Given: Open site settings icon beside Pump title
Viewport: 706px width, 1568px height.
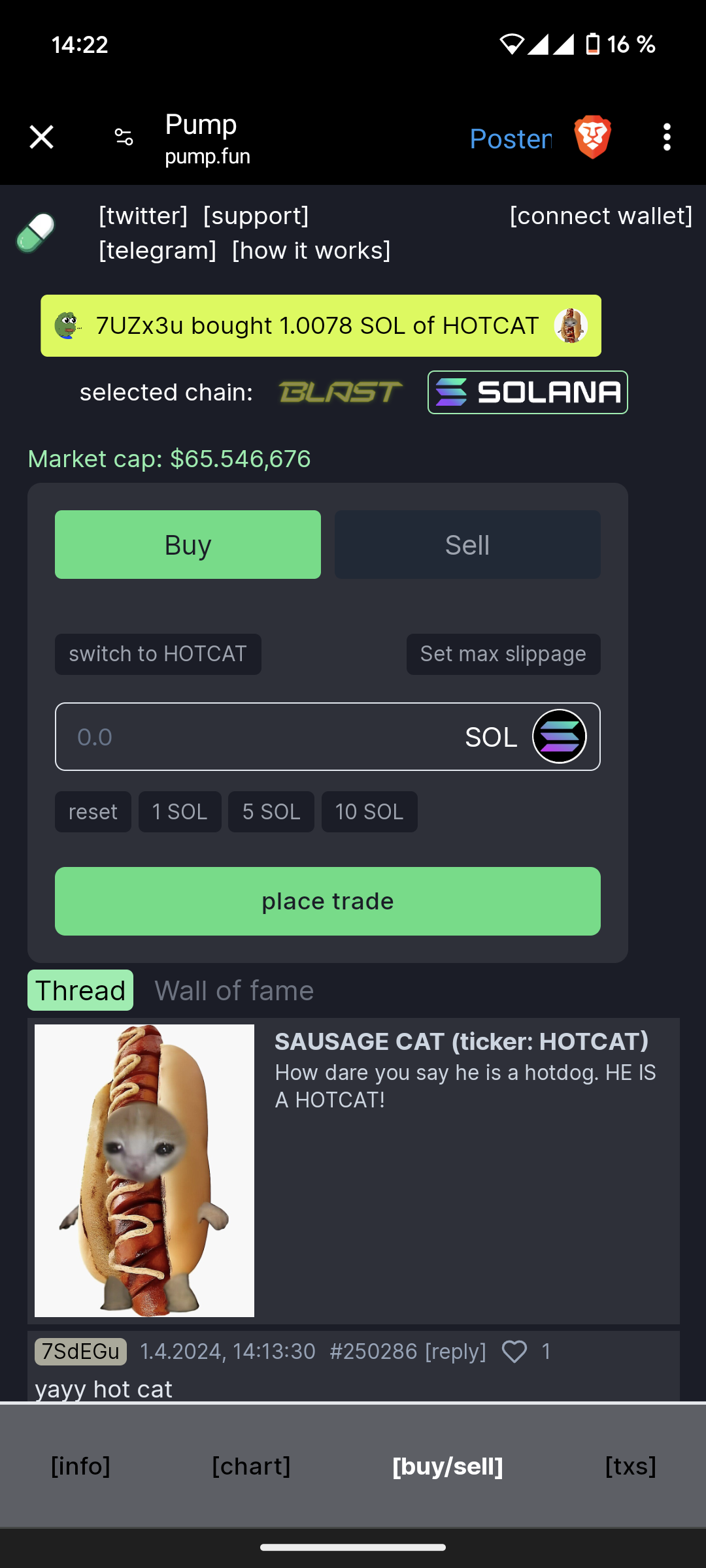Looking at the screenshot, I should 124,137.
